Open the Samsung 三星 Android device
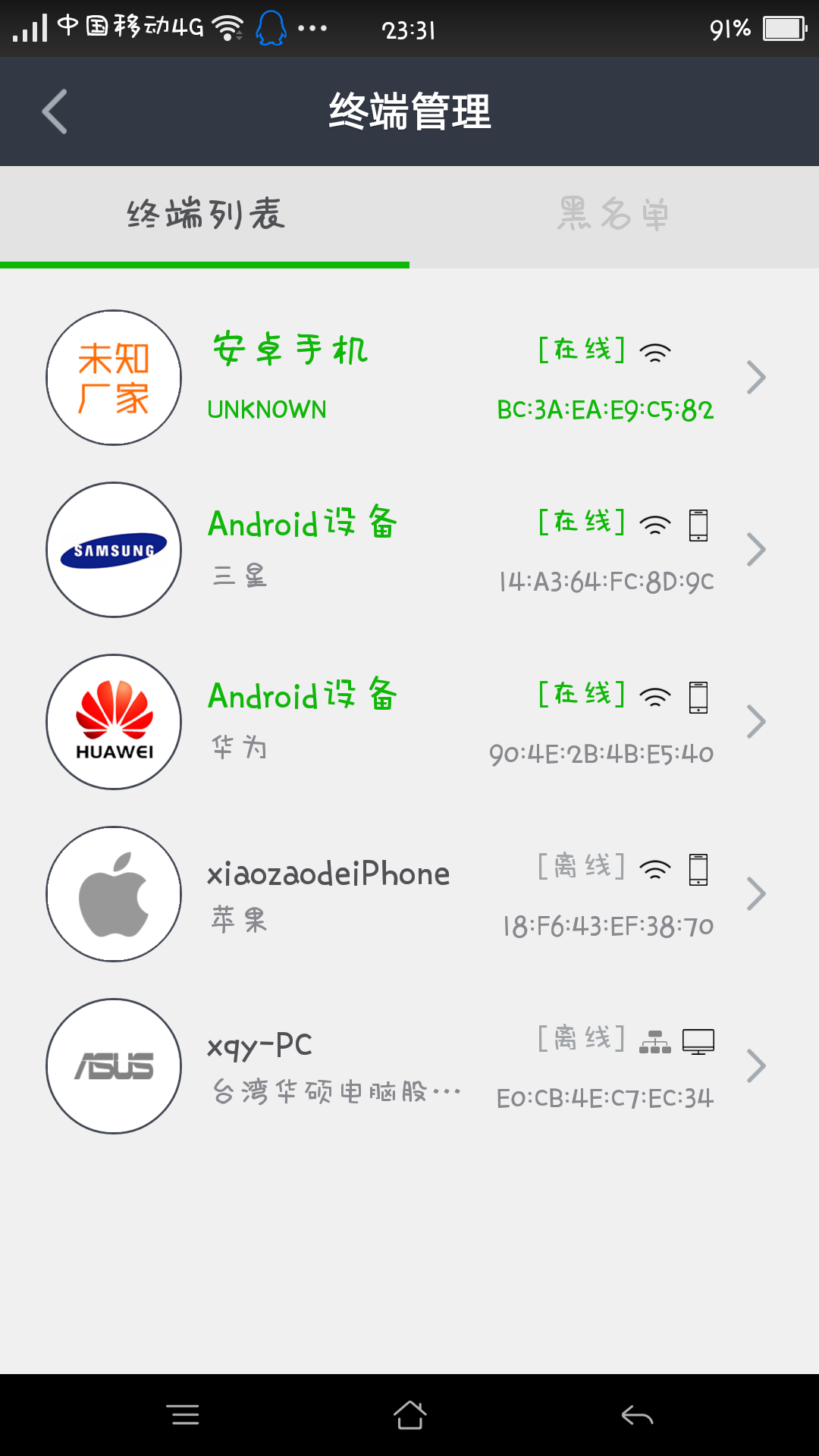The width and height of the screenshot is (819, 1456). pyautogui.click(x=409, y=550)
